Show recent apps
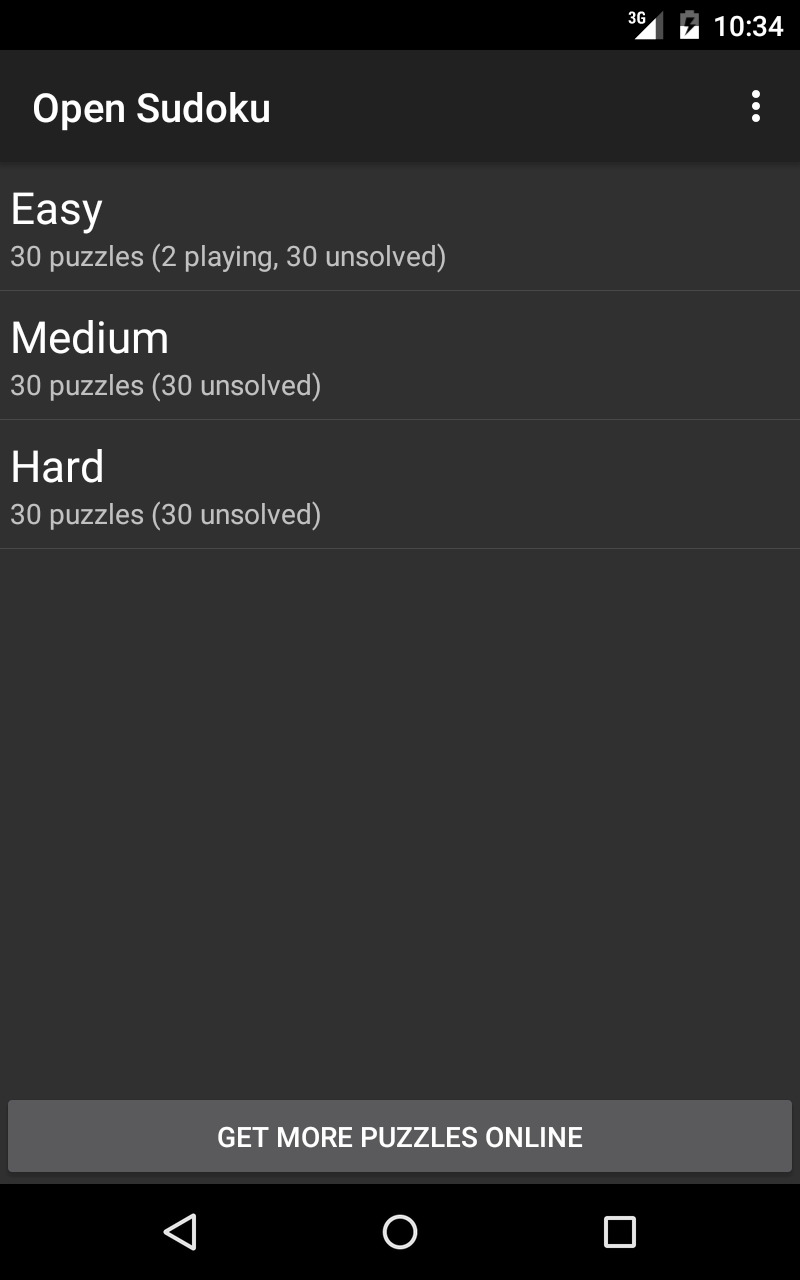800x1280 pixels. tap(619, 1231)
